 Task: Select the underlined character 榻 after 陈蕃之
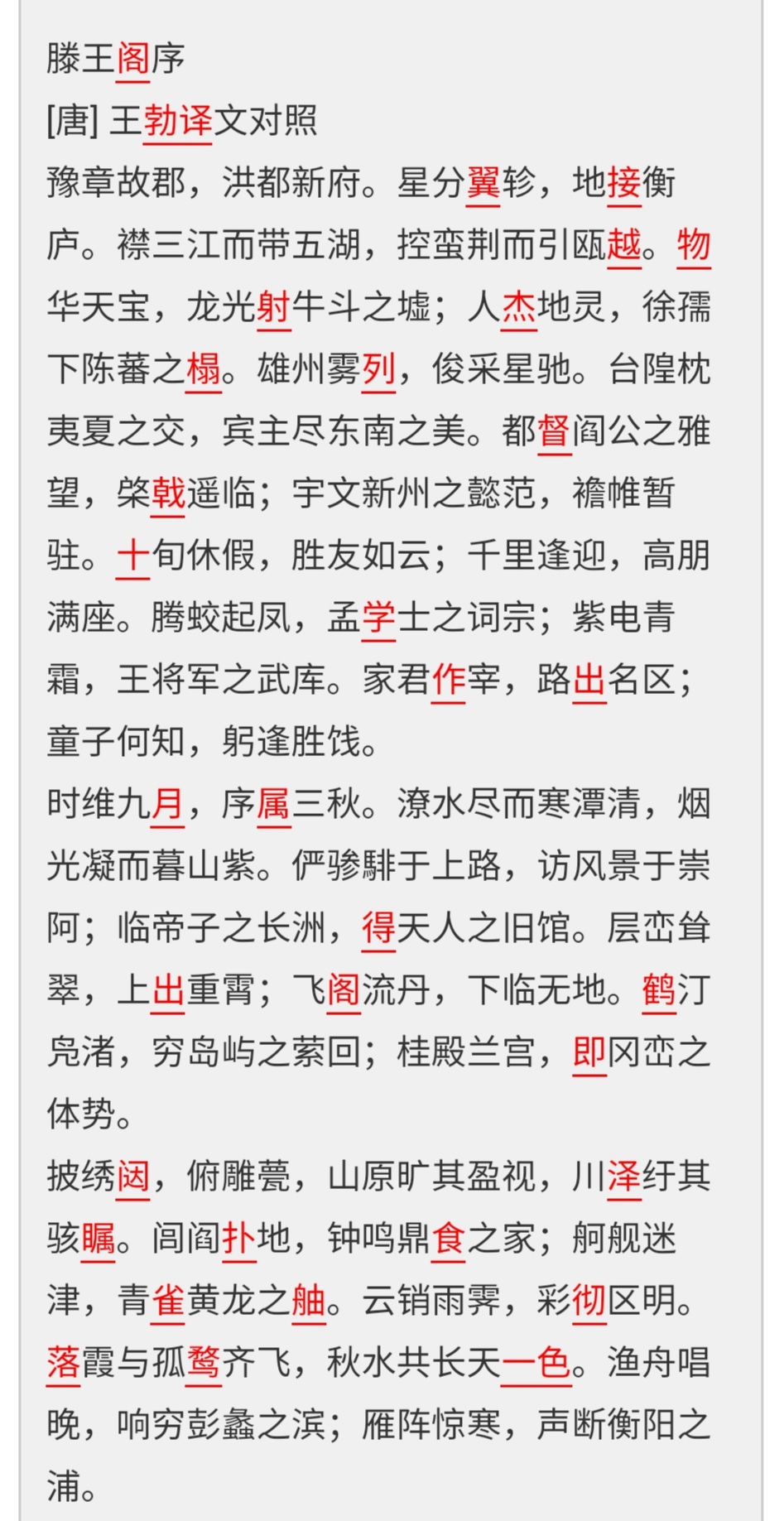(204, 369)
